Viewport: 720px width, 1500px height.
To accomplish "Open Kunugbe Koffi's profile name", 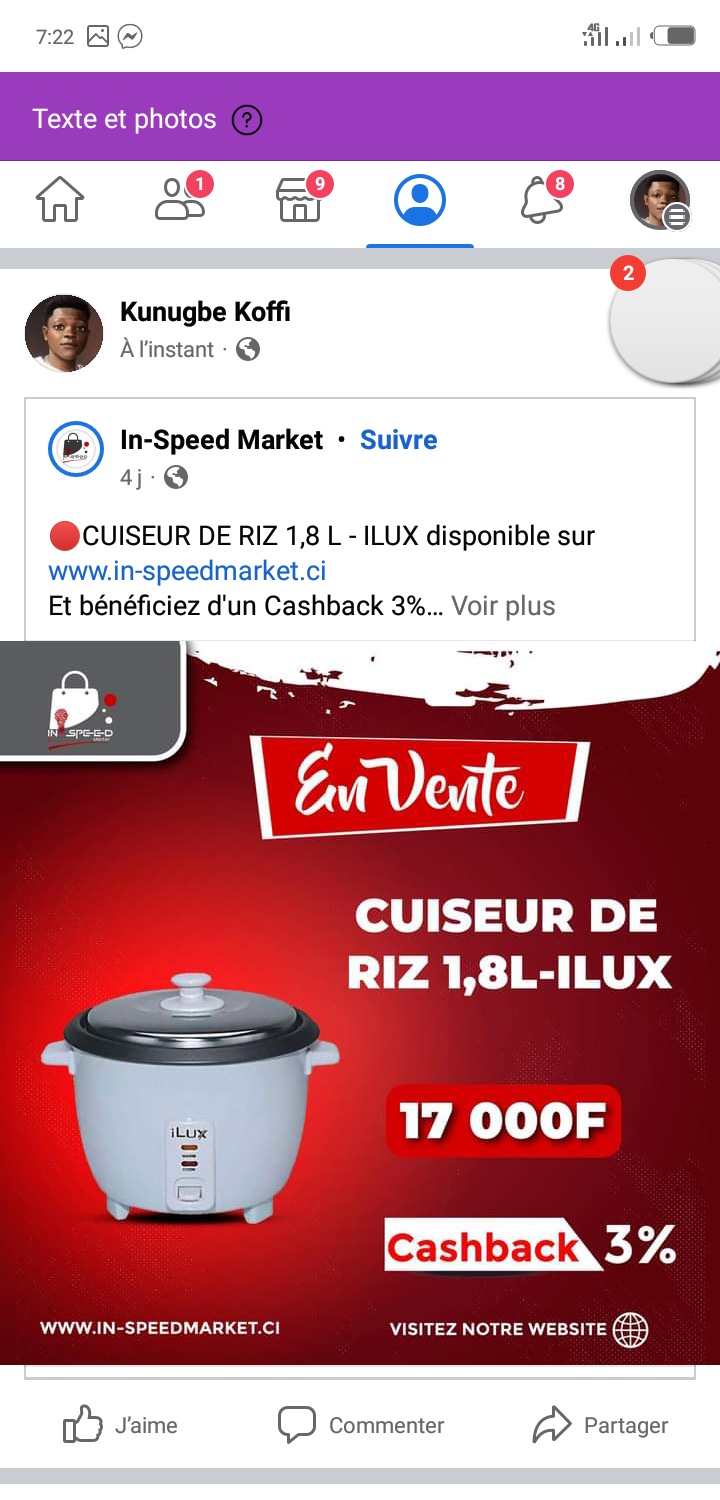I will pyautogui.click(x=205, y=312).
